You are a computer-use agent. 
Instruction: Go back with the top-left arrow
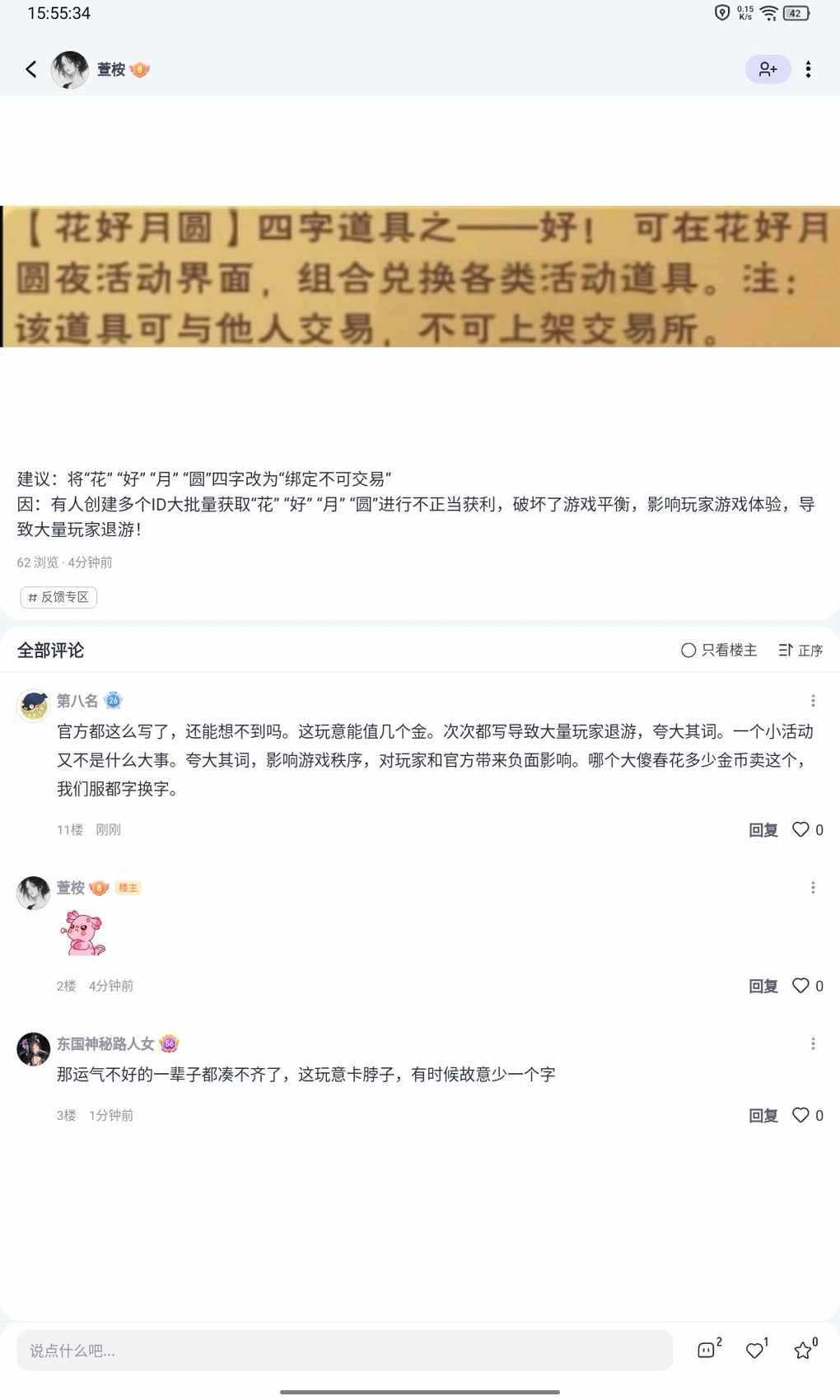(31, 69)
